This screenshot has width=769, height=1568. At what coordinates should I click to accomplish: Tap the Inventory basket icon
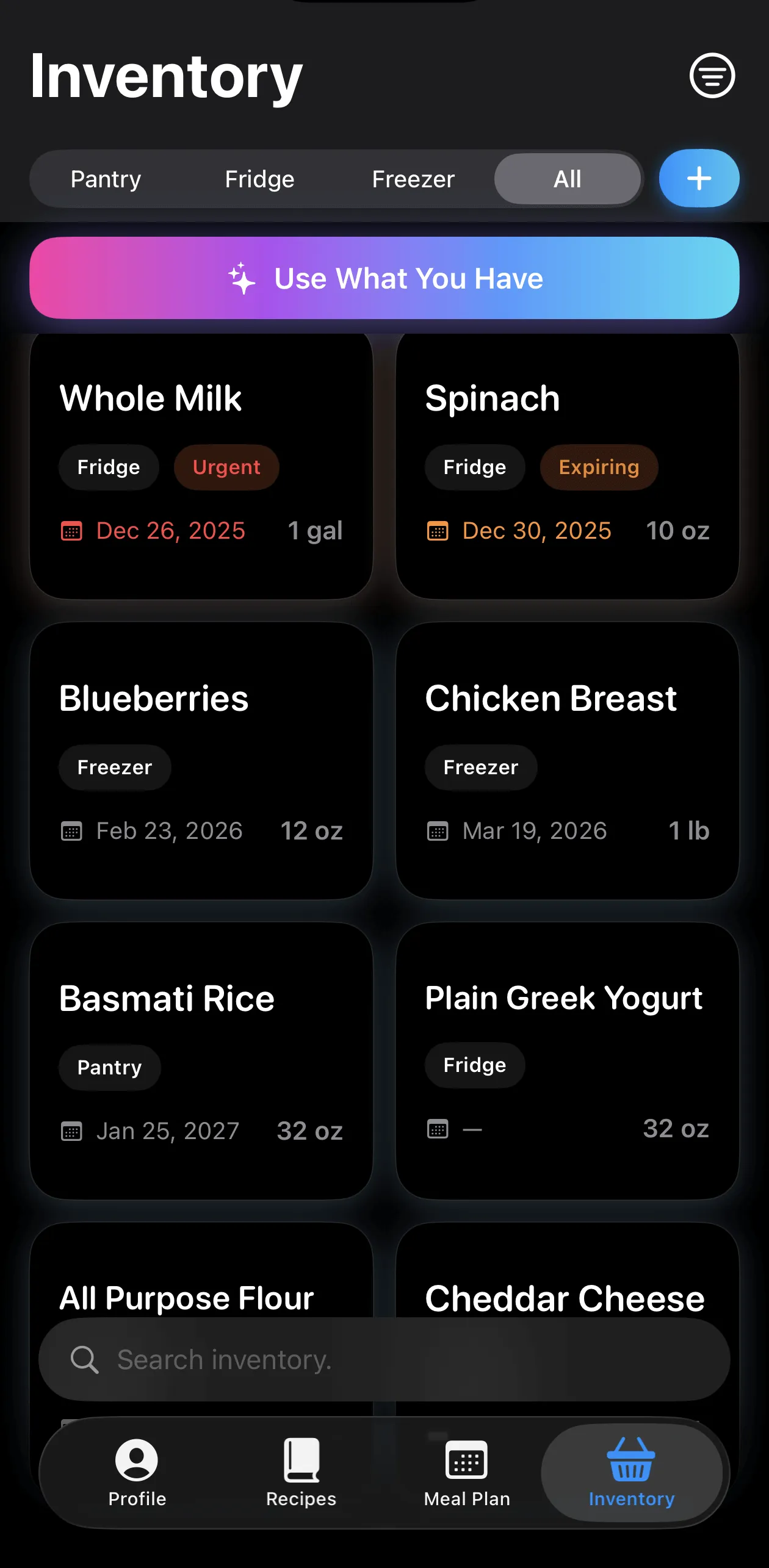[x=630, y=1459]
